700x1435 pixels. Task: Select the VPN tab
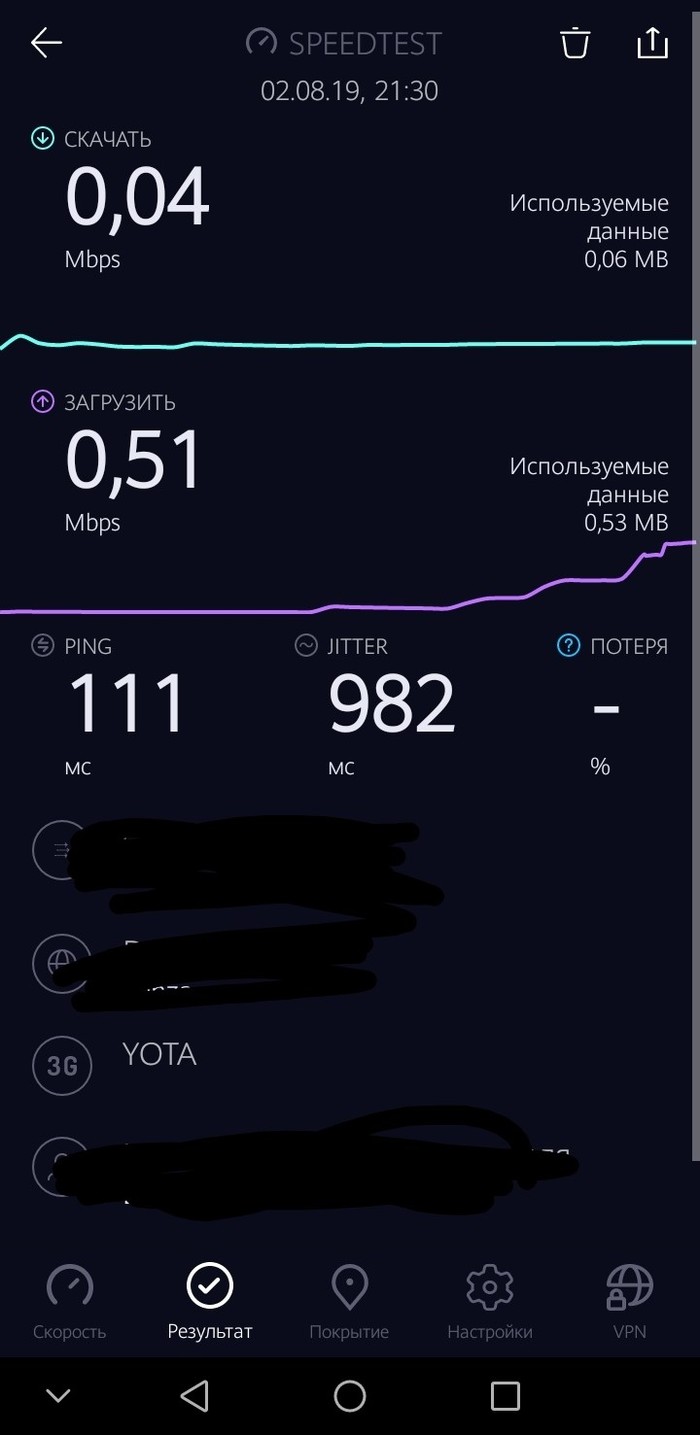629,1301
